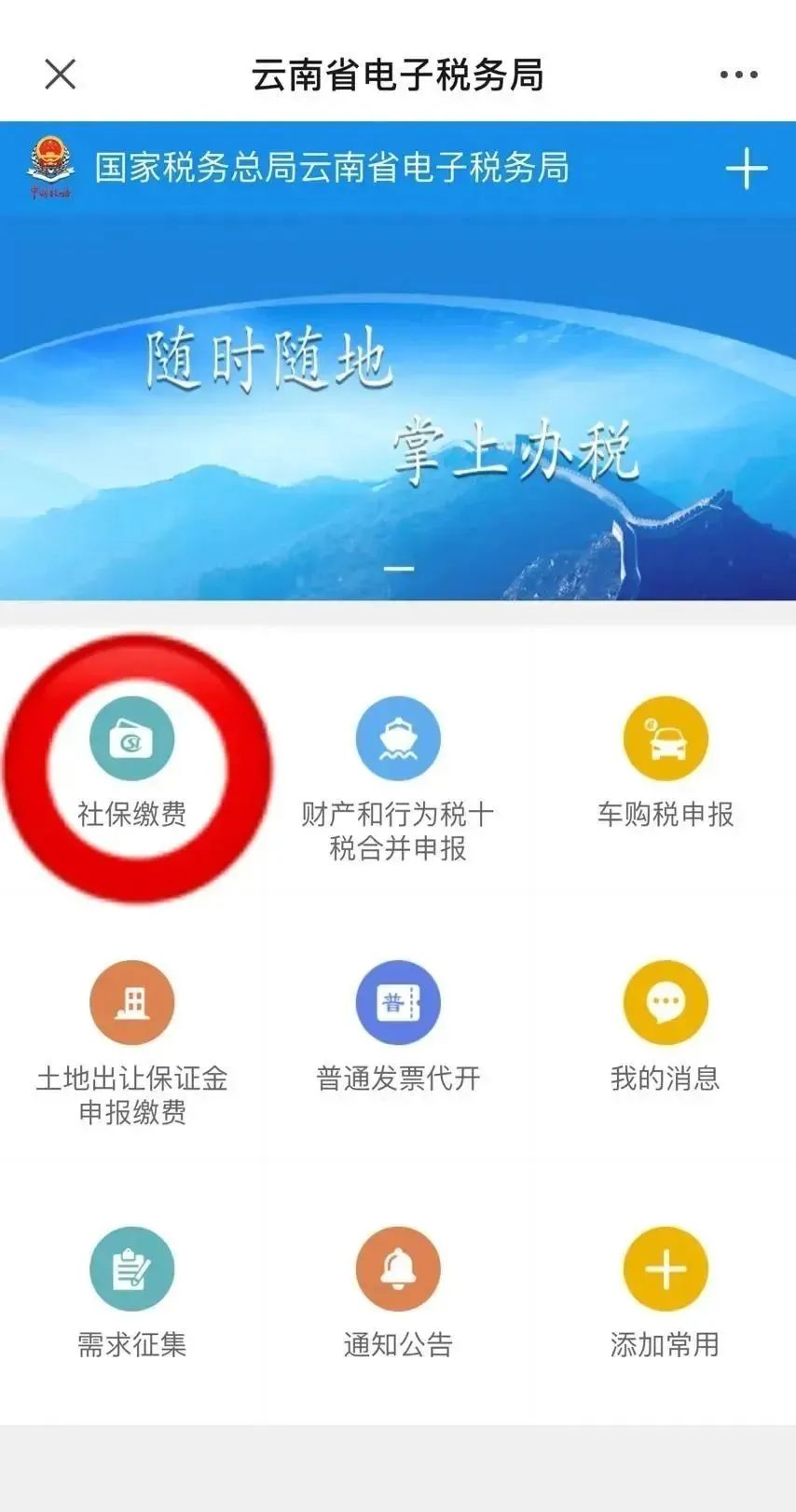This screenshot has width=796, height=1512.
Task: Open the three-dot overflow menu
Action: (738, 75)
